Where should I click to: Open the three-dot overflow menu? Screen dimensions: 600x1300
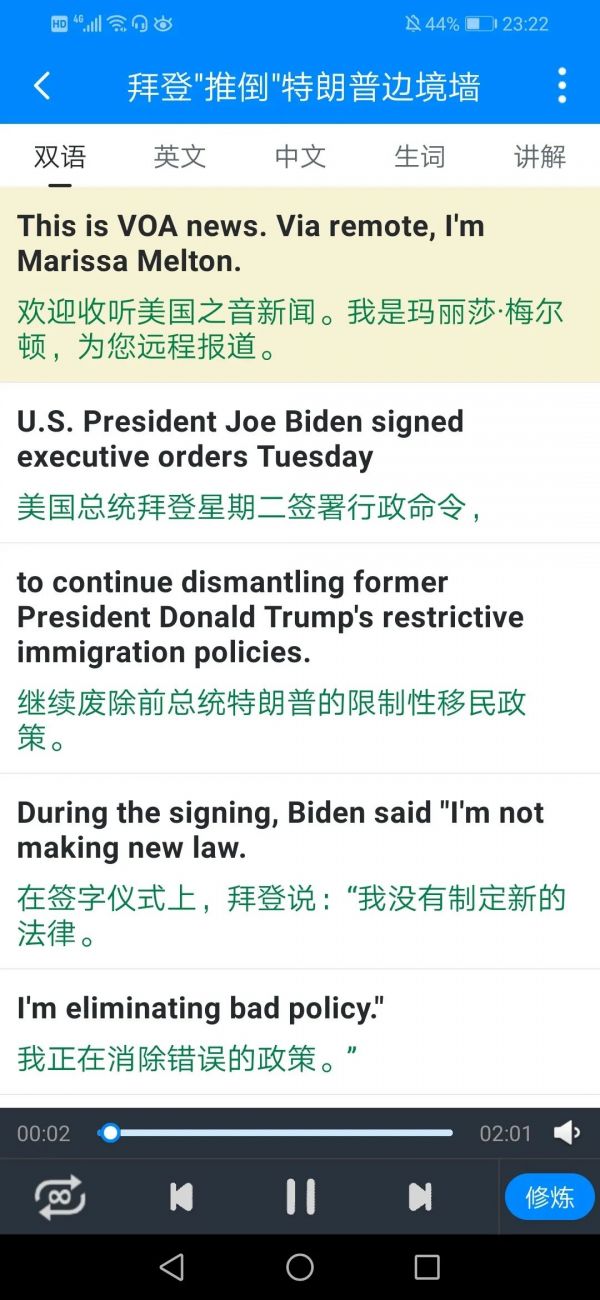[x=562, y=86]
